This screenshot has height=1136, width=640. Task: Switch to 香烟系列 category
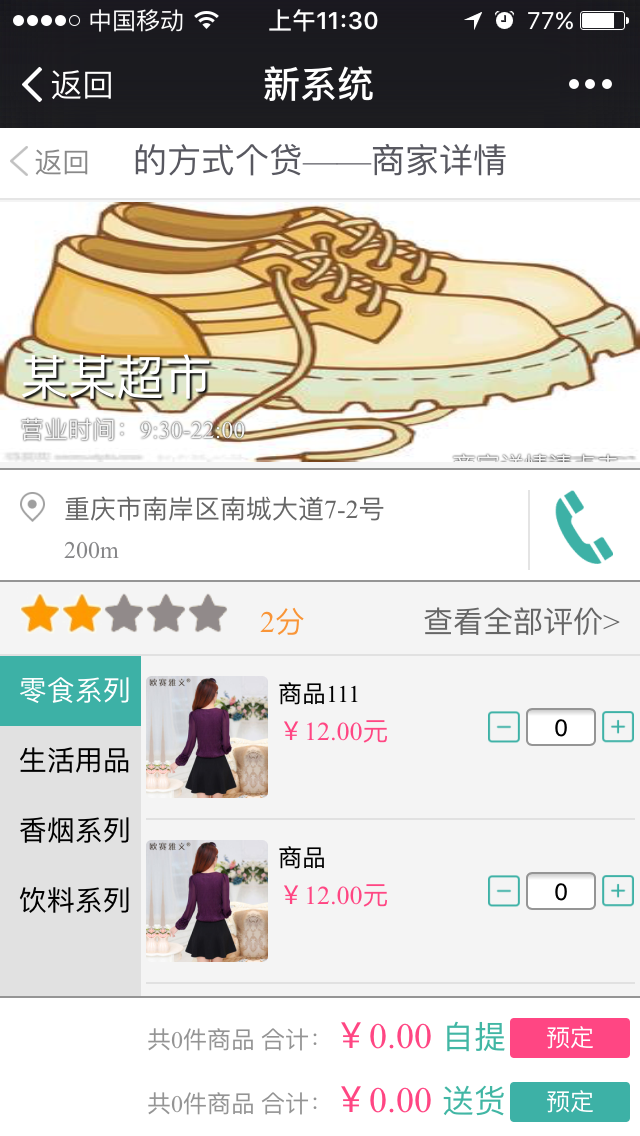[74, 830]
